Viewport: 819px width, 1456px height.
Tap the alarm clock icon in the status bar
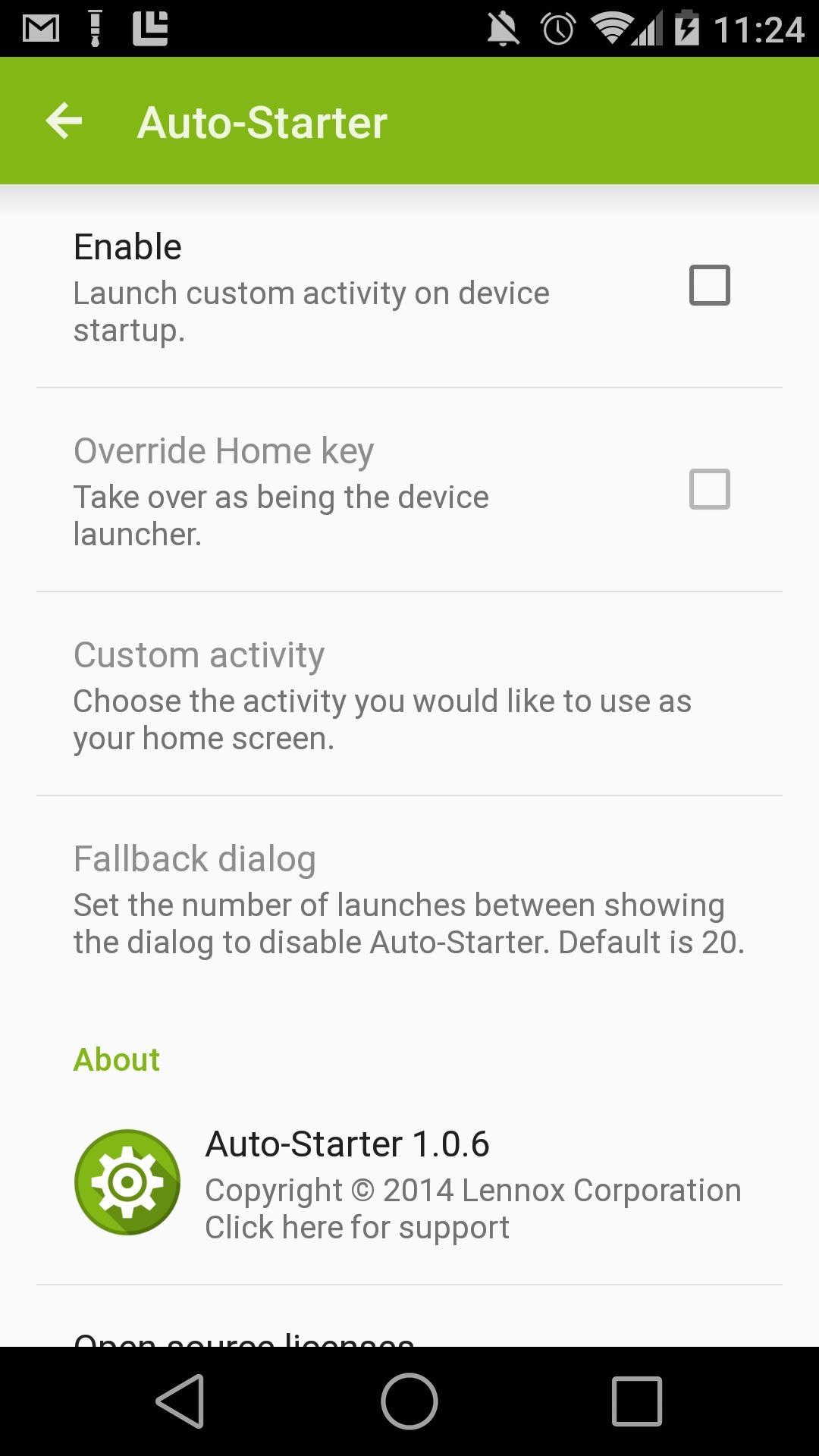556,29
